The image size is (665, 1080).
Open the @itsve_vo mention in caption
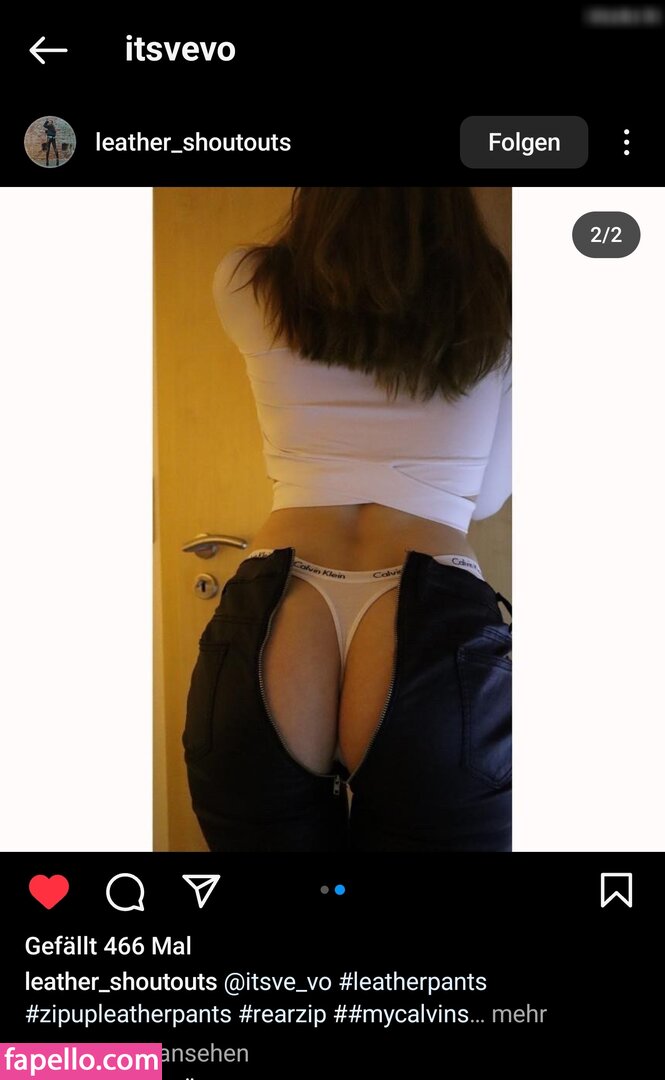point(277,982)
